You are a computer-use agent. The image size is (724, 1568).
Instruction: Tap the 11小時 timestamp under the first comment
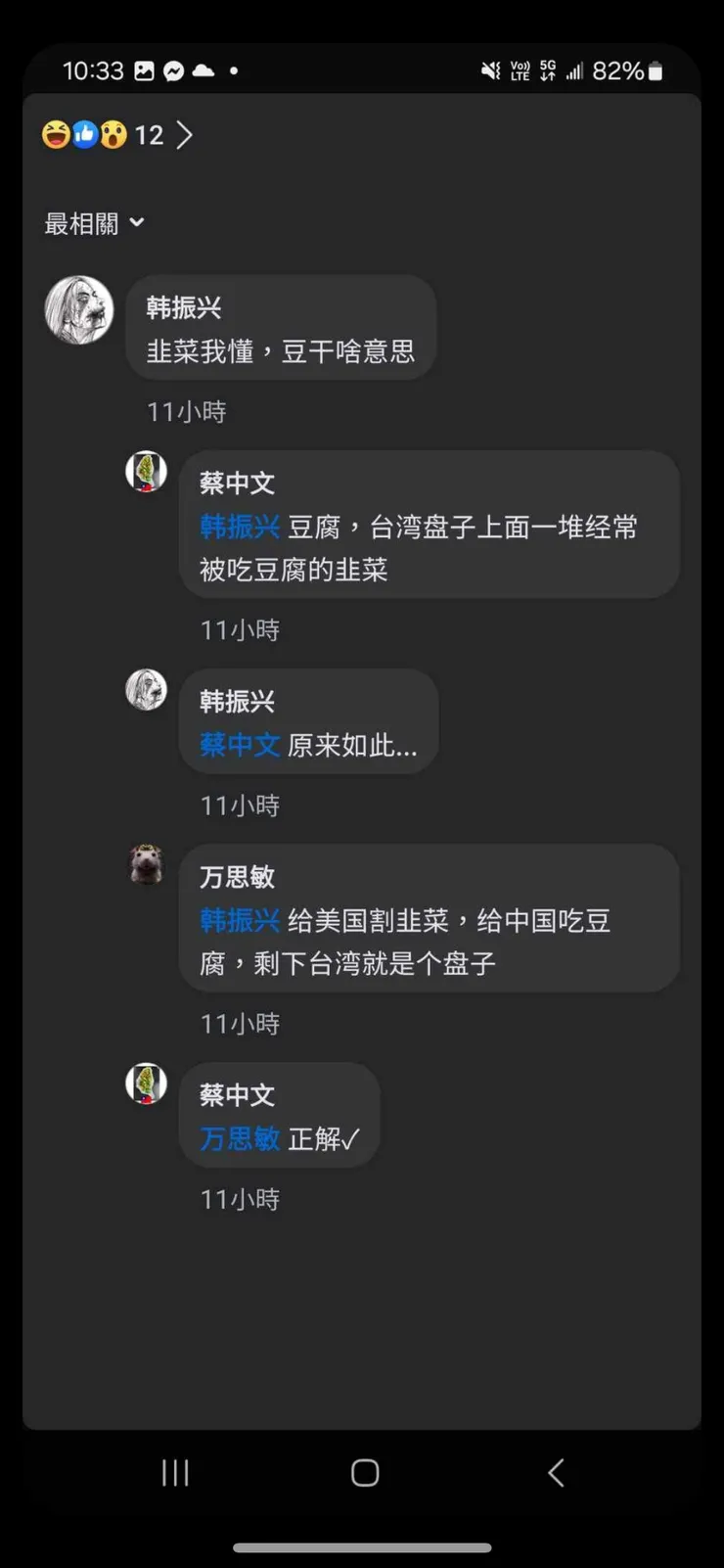pyautogui.click(x=188, y=411)
